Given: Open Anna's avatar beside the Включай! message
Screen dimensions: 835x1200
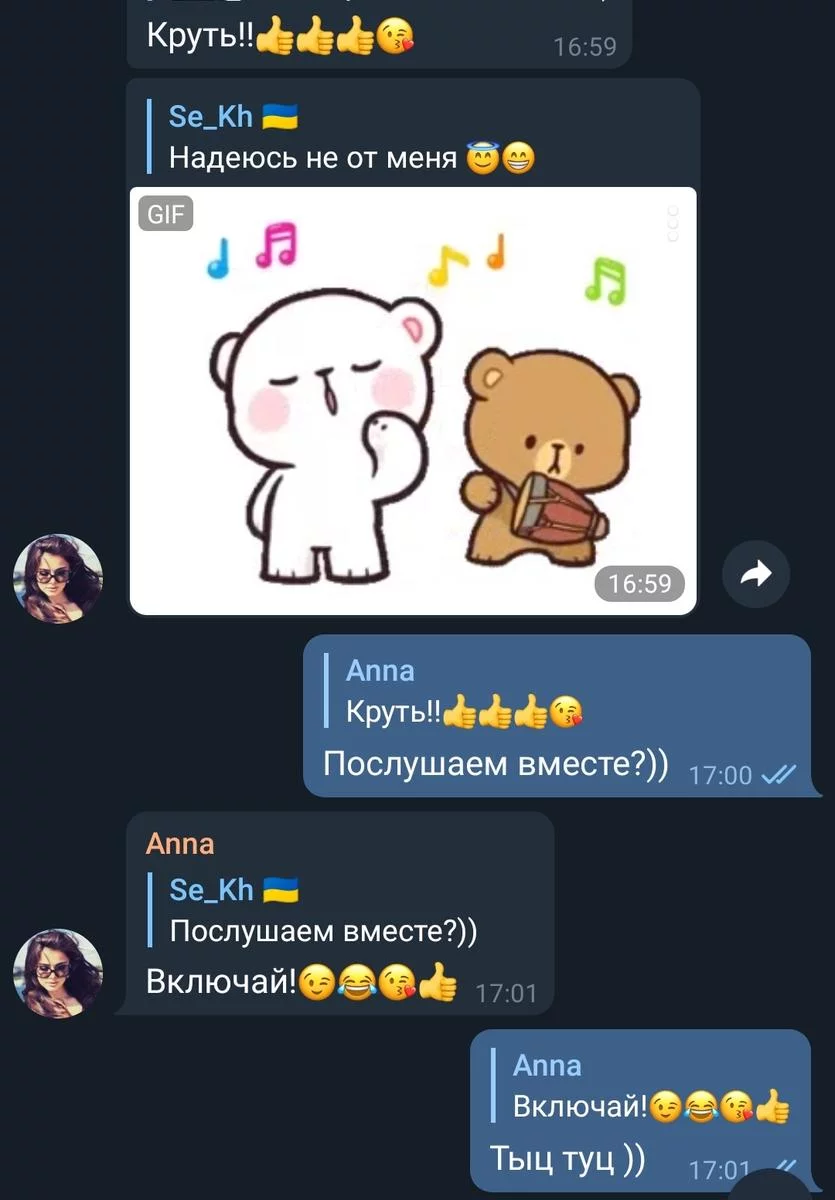Looking at the screenshot, I should coord(58,973).
